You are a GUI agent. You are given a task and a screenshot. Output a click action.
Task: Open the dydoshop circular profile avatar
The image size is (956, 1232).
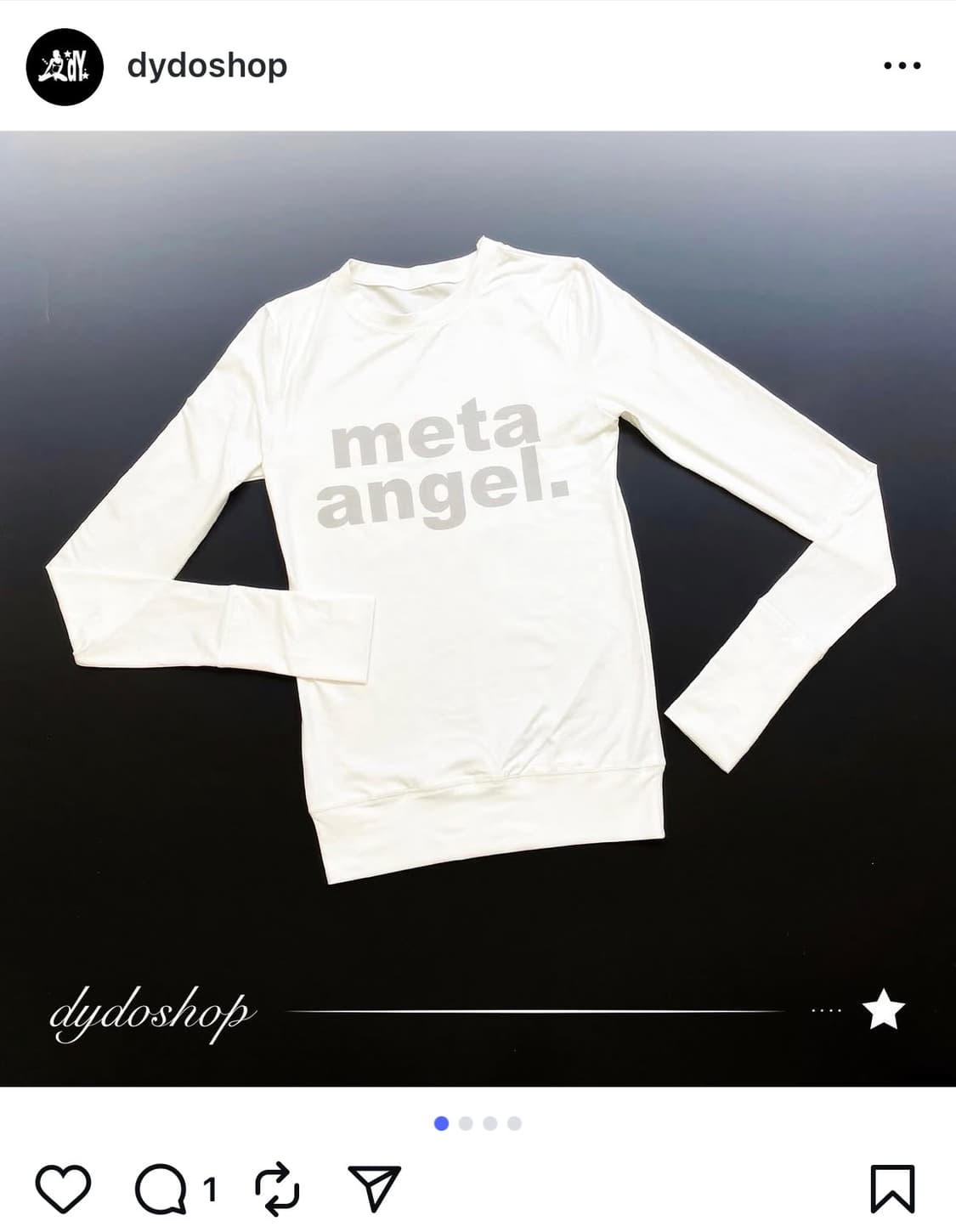coord(66,64)
